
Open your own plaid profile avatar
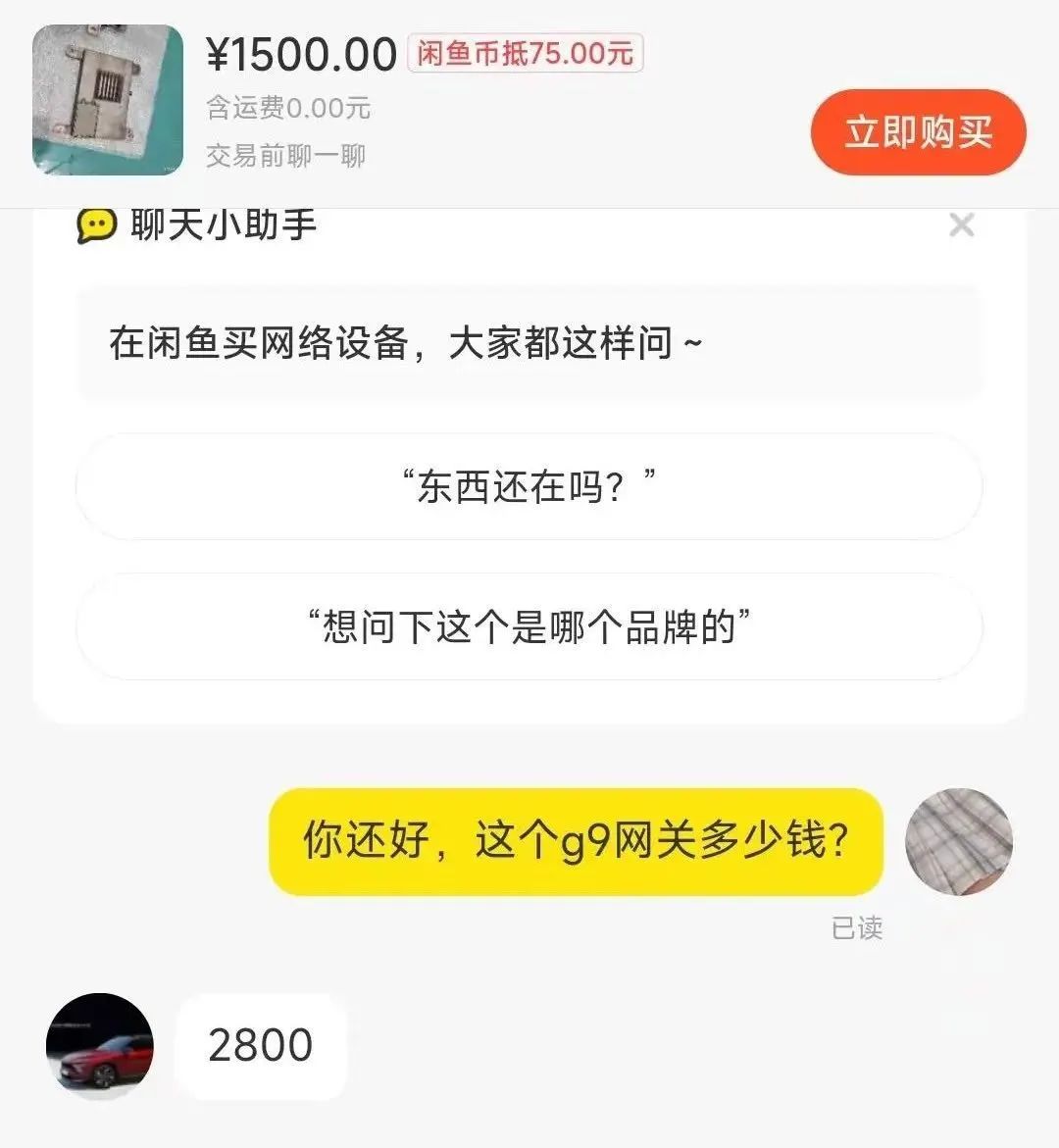[x=958, y=842]
